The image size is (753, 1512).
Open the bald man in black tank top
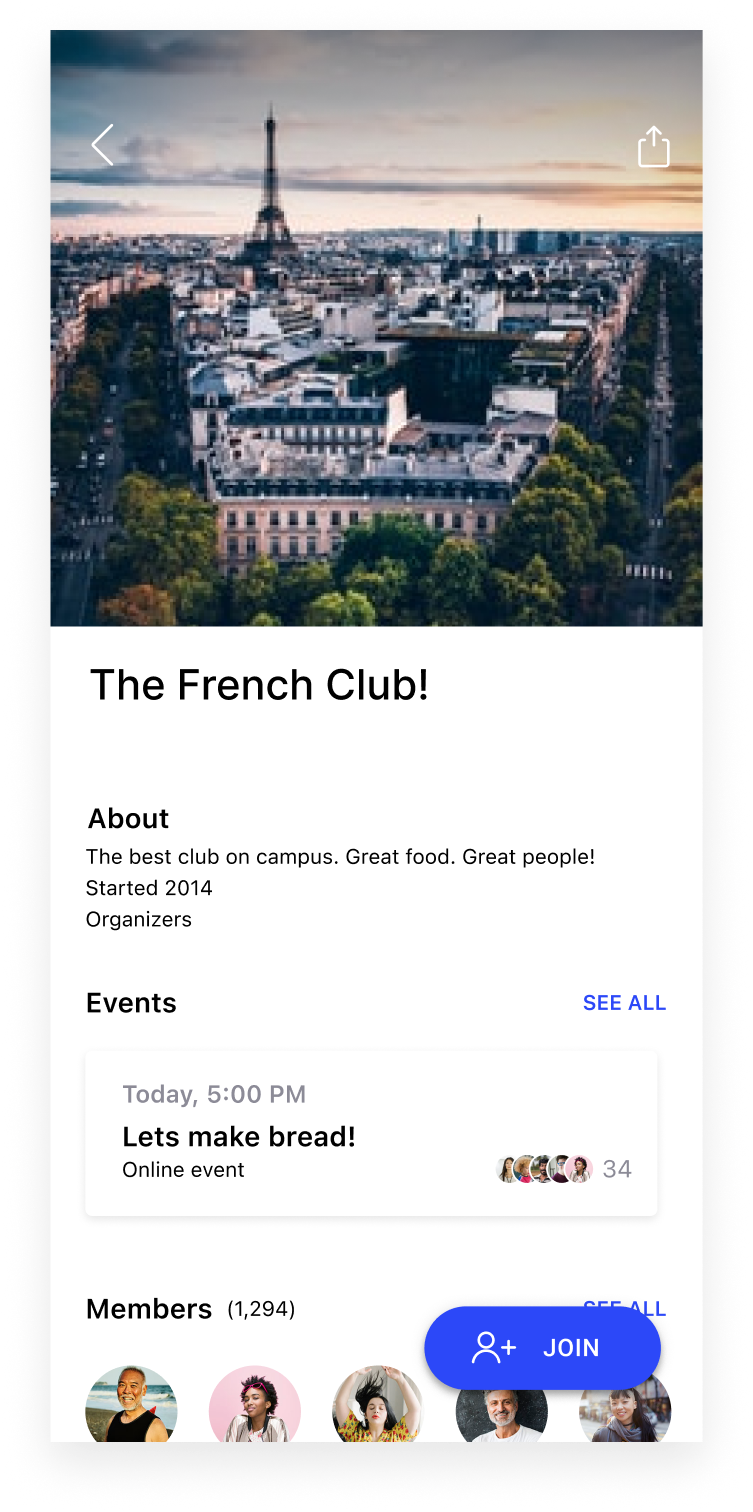[x=132, y=1405]
